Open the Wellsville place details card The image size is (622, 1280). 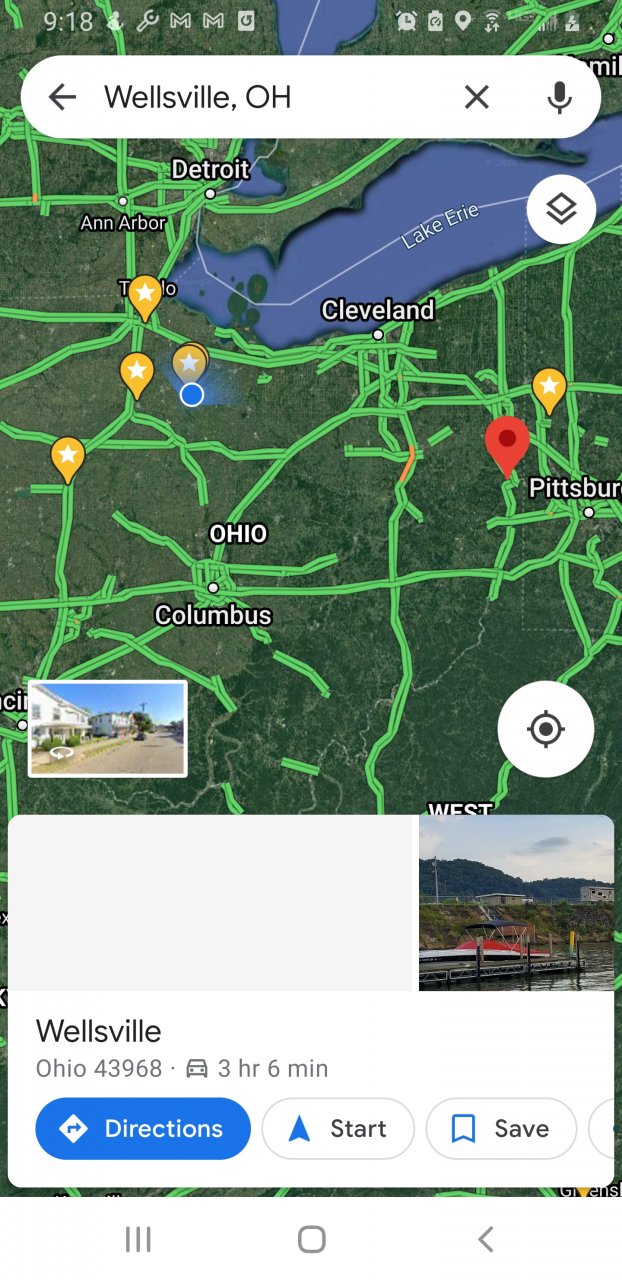pyautogui.click(x=200, y=1046)
